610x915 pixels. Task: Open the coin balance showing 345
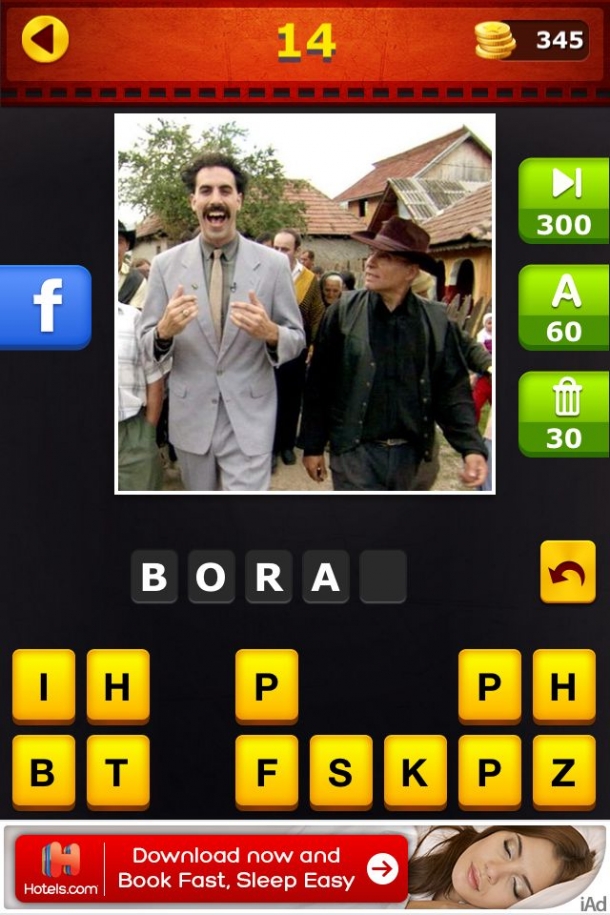[532, 40]
